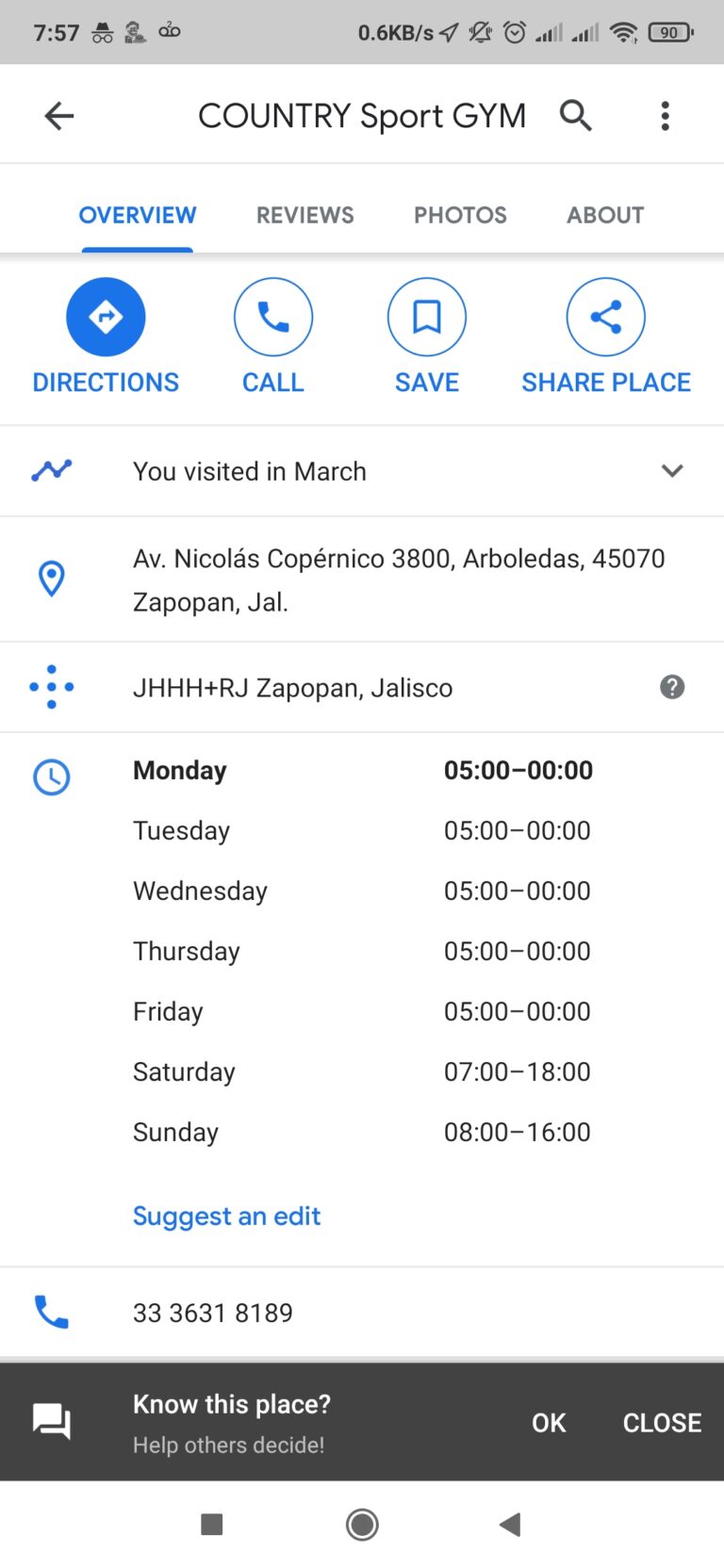Open the three-dot overflow menu

coord(665,115)
